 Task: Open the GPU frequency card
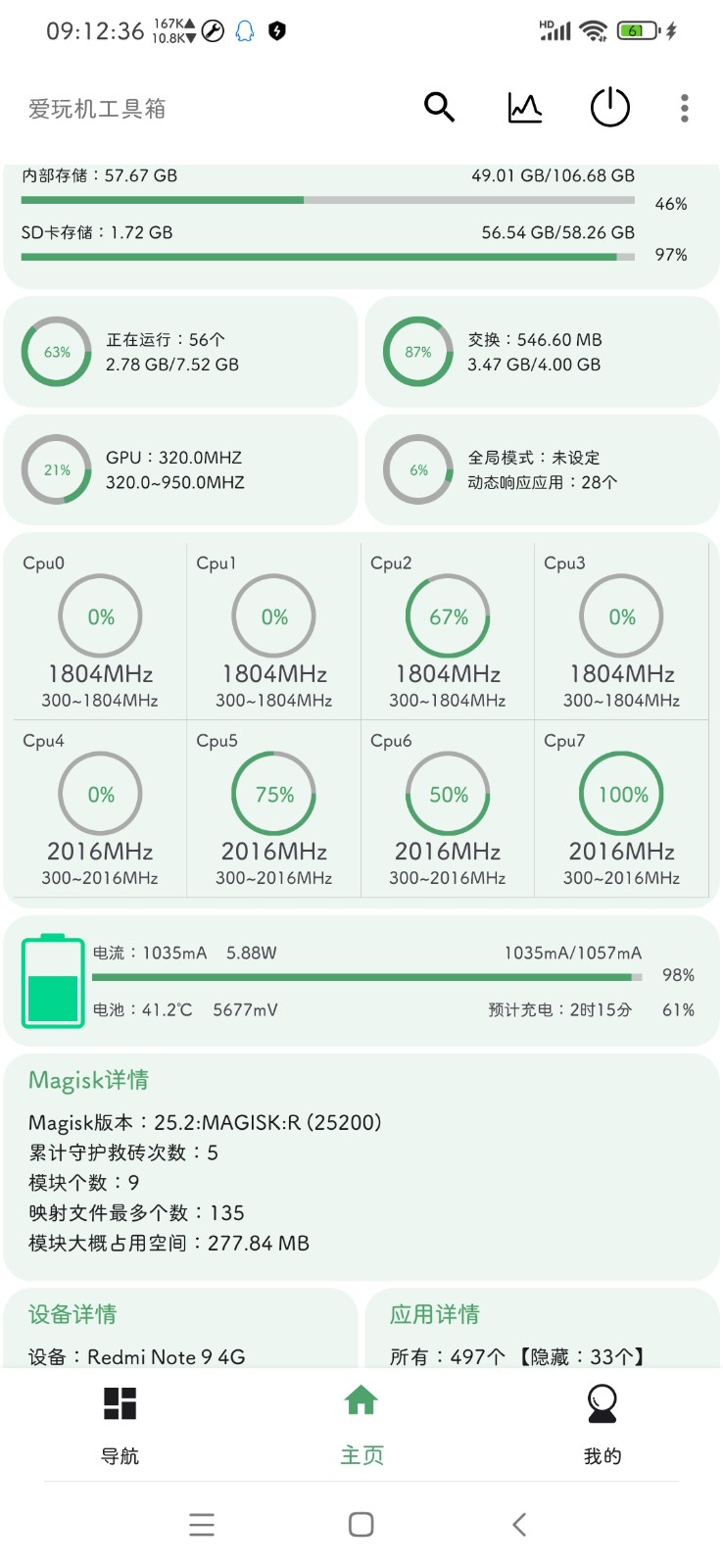(x=180, y=469)
